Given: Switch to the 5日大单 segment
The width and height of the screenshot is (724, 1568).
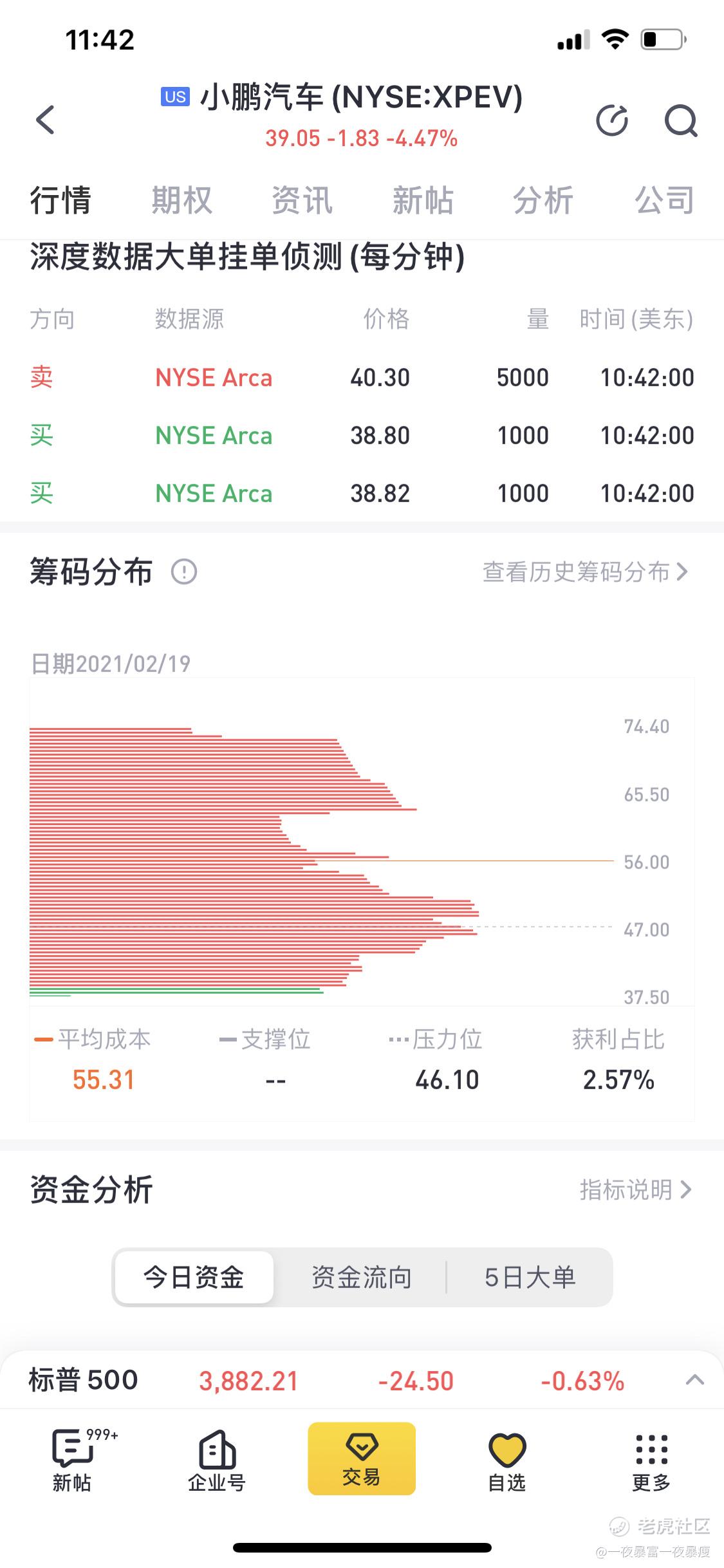Looking at the screenshot, I should click(530, 1277).
